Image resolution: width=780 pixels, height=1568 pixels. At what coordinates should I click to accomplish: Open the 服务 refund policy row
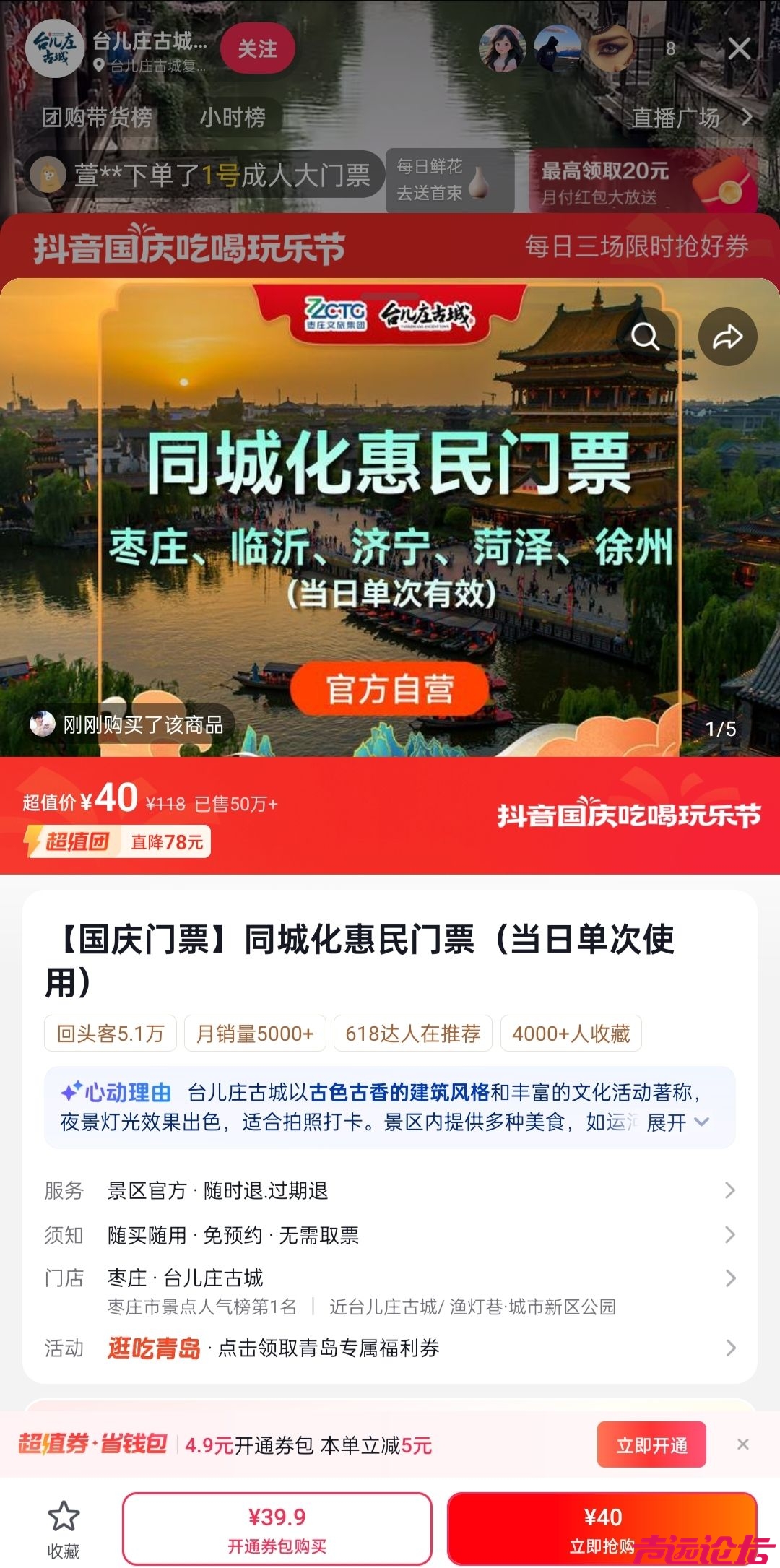click(x=390, y=1190)
